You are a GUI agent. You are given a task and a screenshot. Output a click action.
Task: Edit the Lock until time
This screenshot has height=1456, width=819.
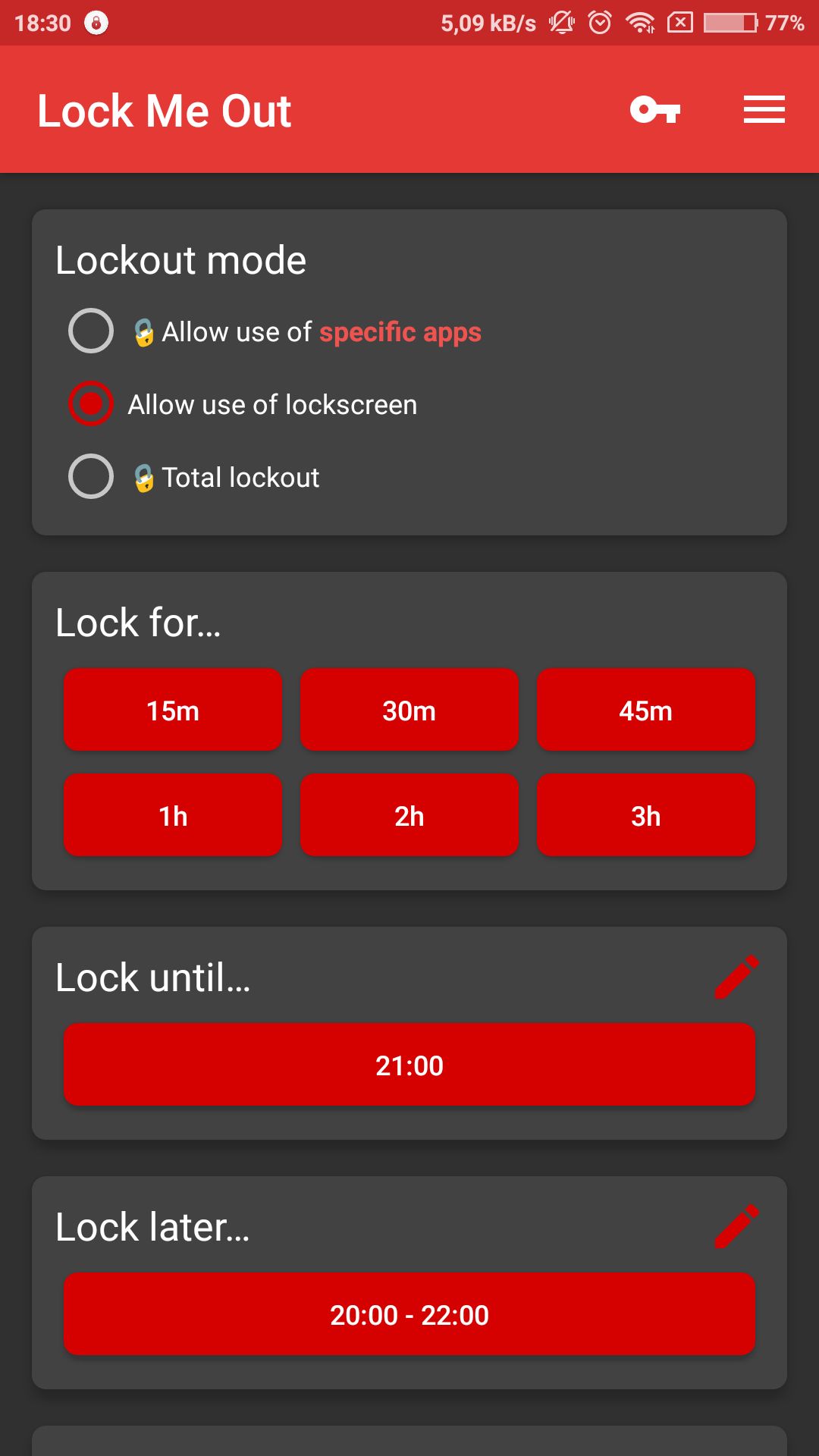click(736, 977)
